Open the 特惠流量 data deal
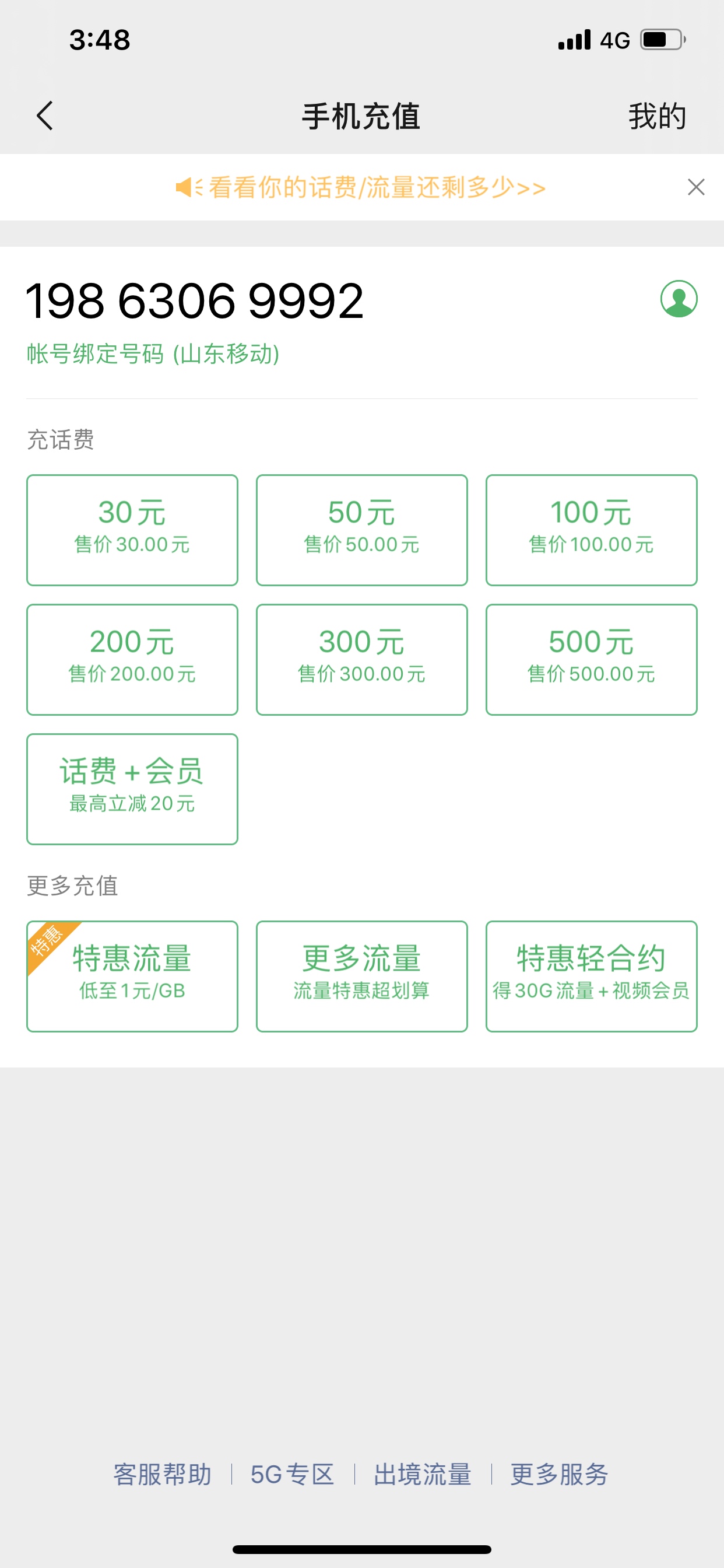The height and width of the screenshot is (1568, 724). tap(132, 977)
